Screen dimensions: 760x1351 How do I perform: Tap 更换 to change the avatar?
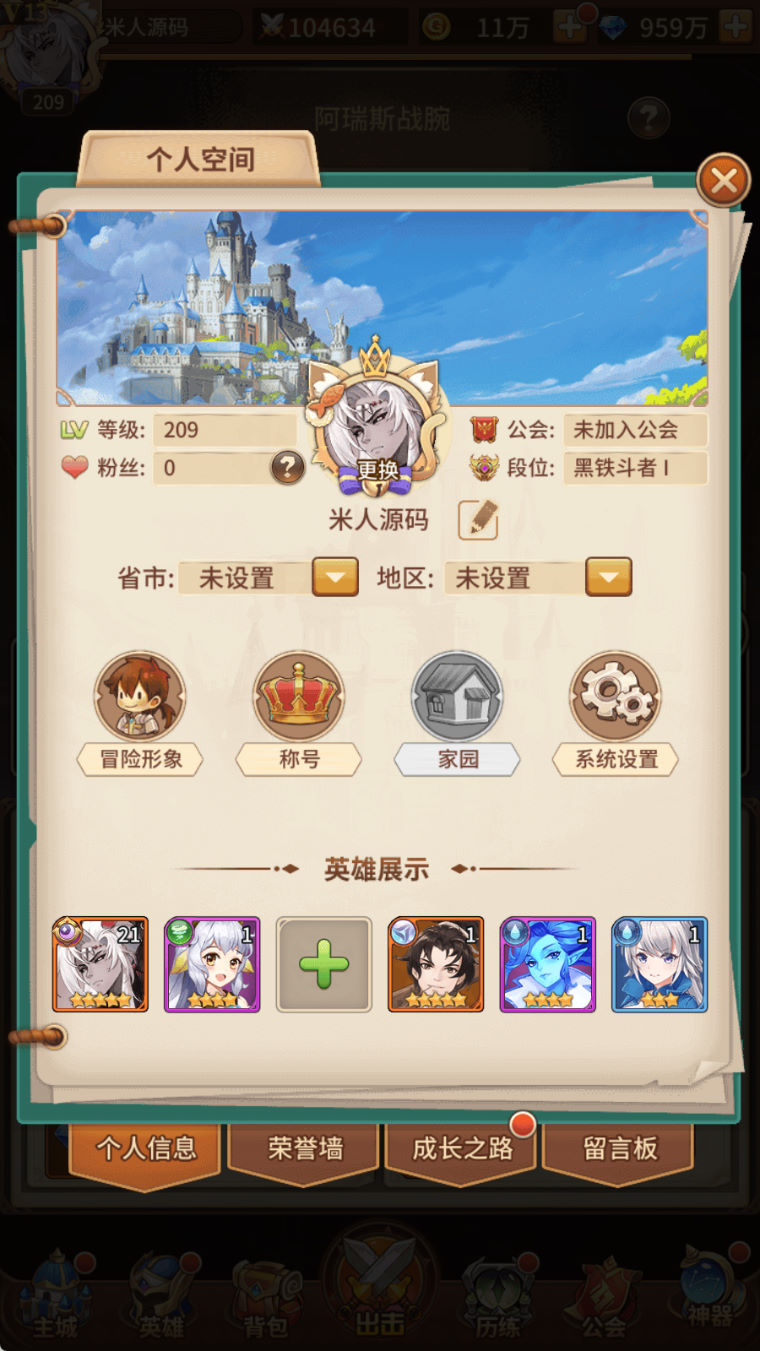coord(377,469)
